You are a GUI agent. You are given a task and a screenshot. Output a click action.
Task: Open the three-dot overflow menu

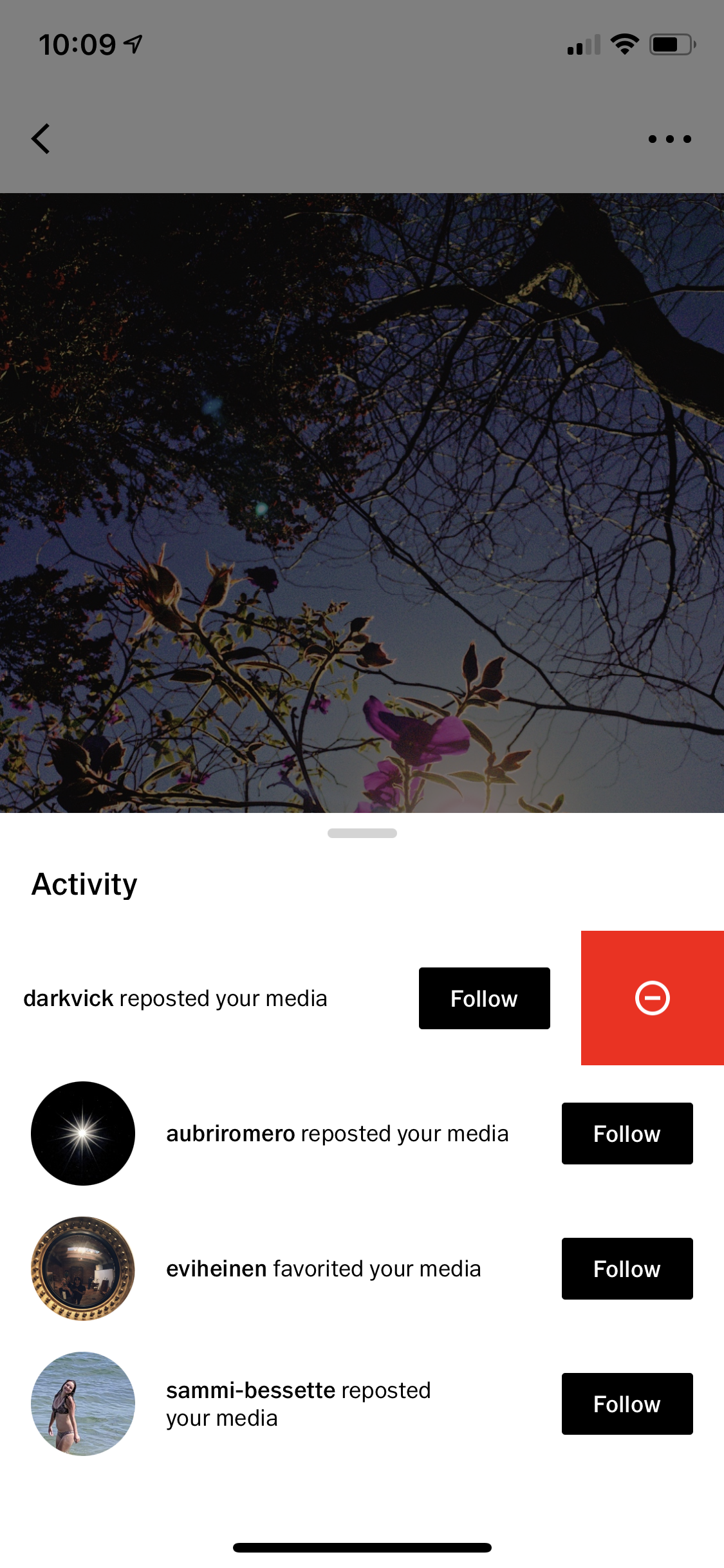[x=669, y=139]
